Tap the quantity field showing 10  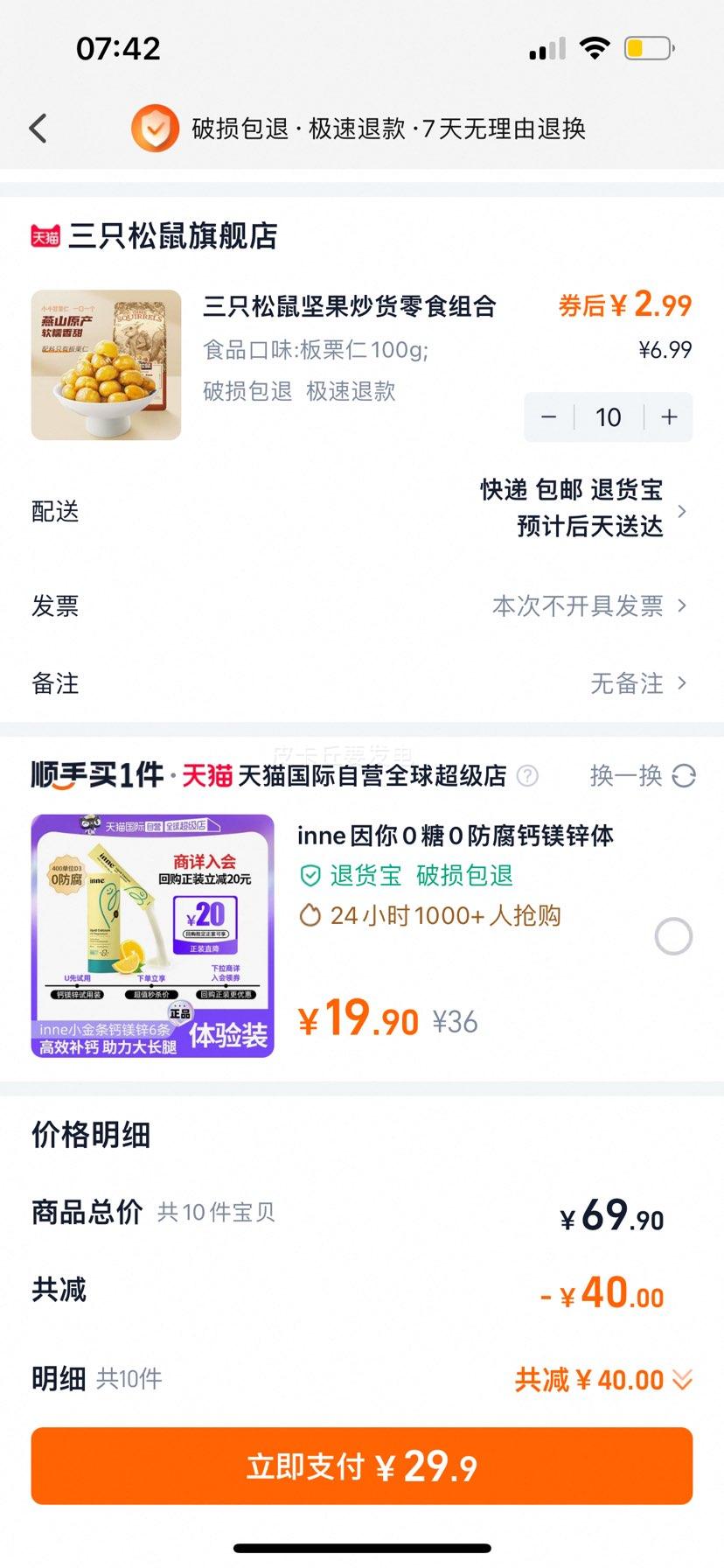[x=609, y=416]
